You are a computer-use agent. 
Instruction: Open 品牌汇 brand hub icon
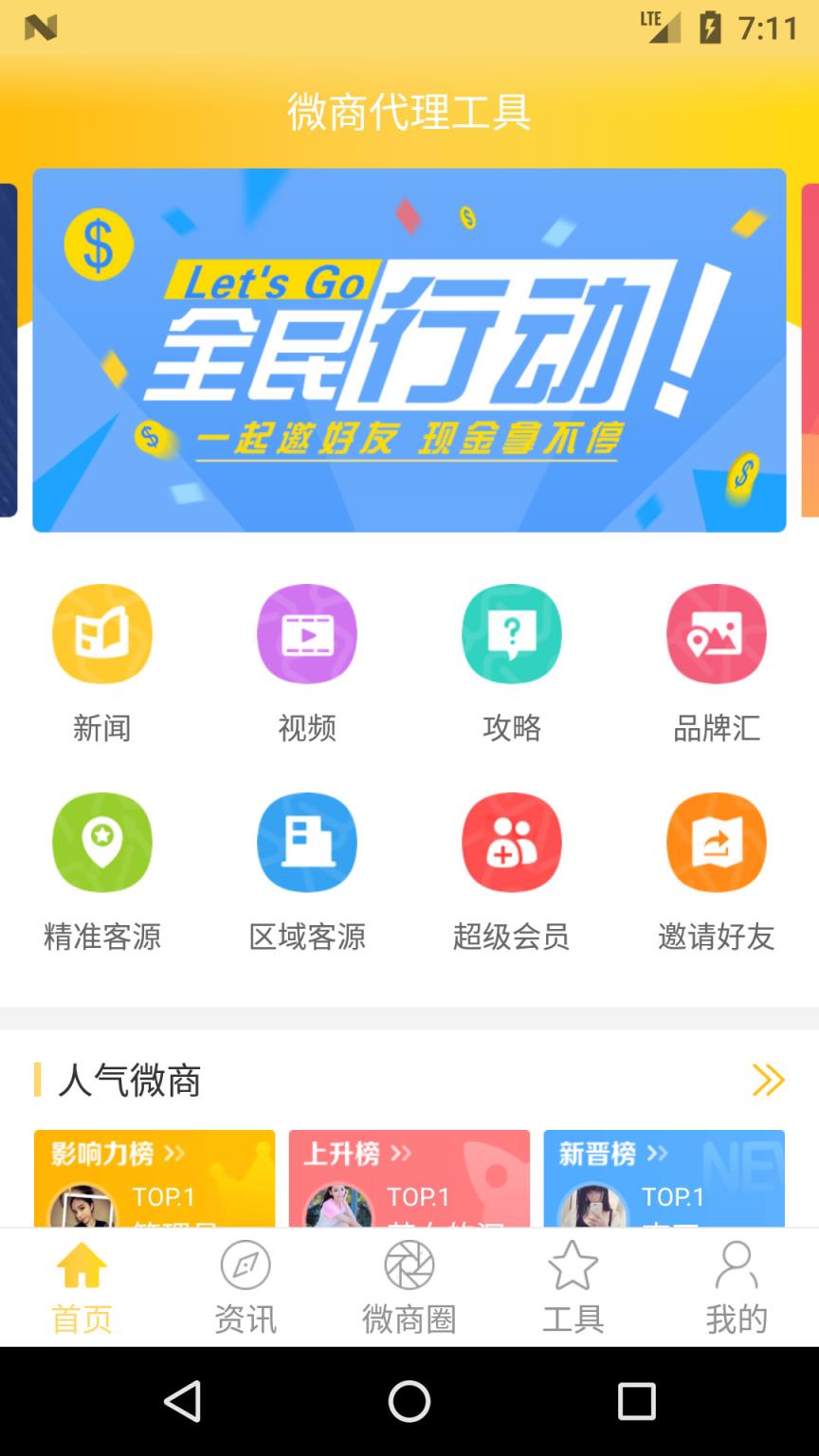(717, 633)
